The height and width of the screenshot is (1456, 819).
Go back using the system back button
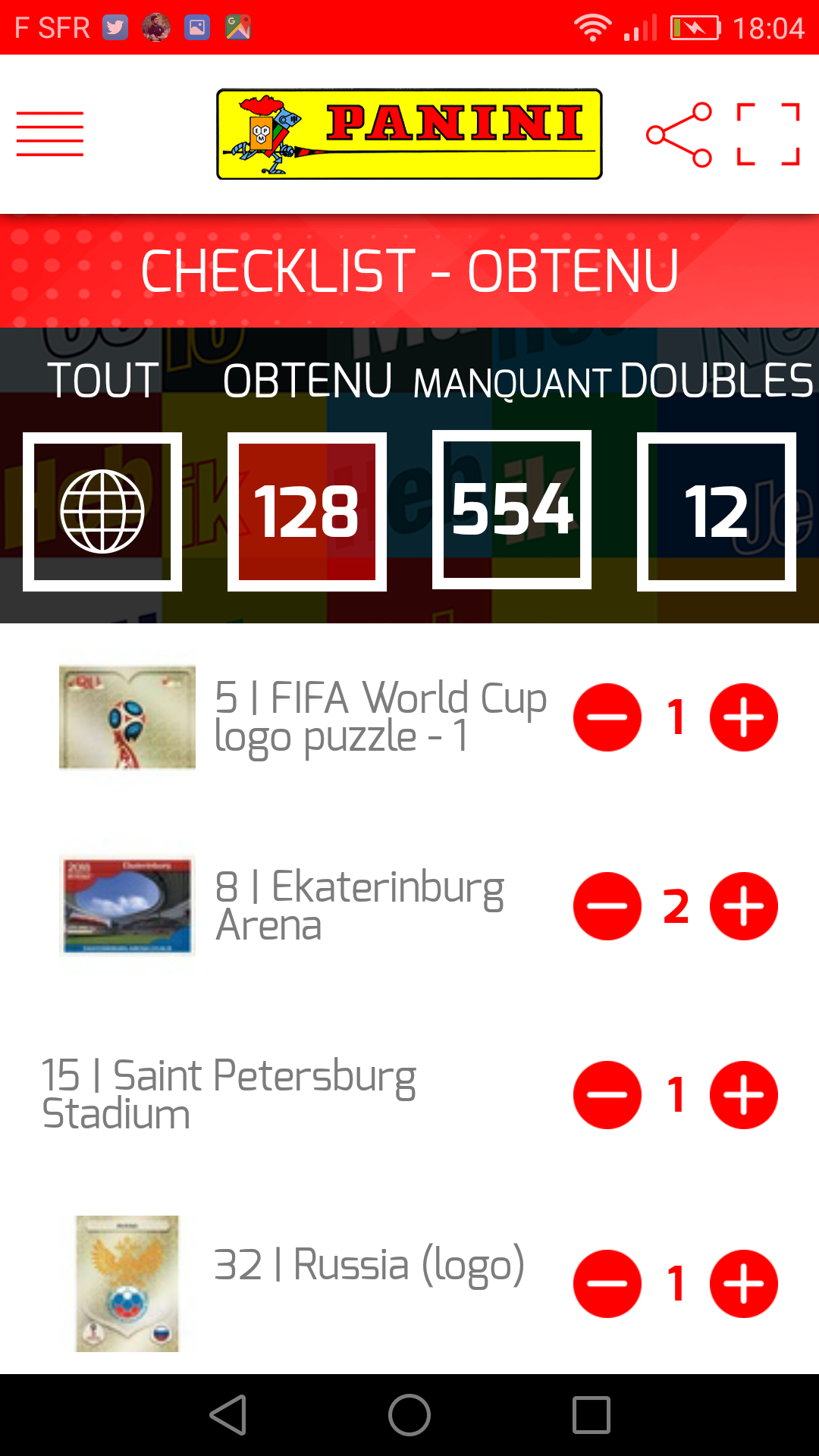[227, 1415]
